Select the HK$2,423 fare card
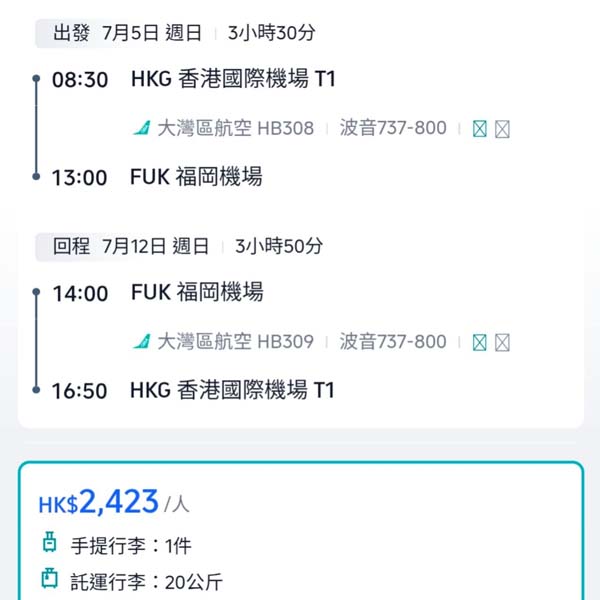This screenshot has height=600, width=600. [x=300, y=530]
